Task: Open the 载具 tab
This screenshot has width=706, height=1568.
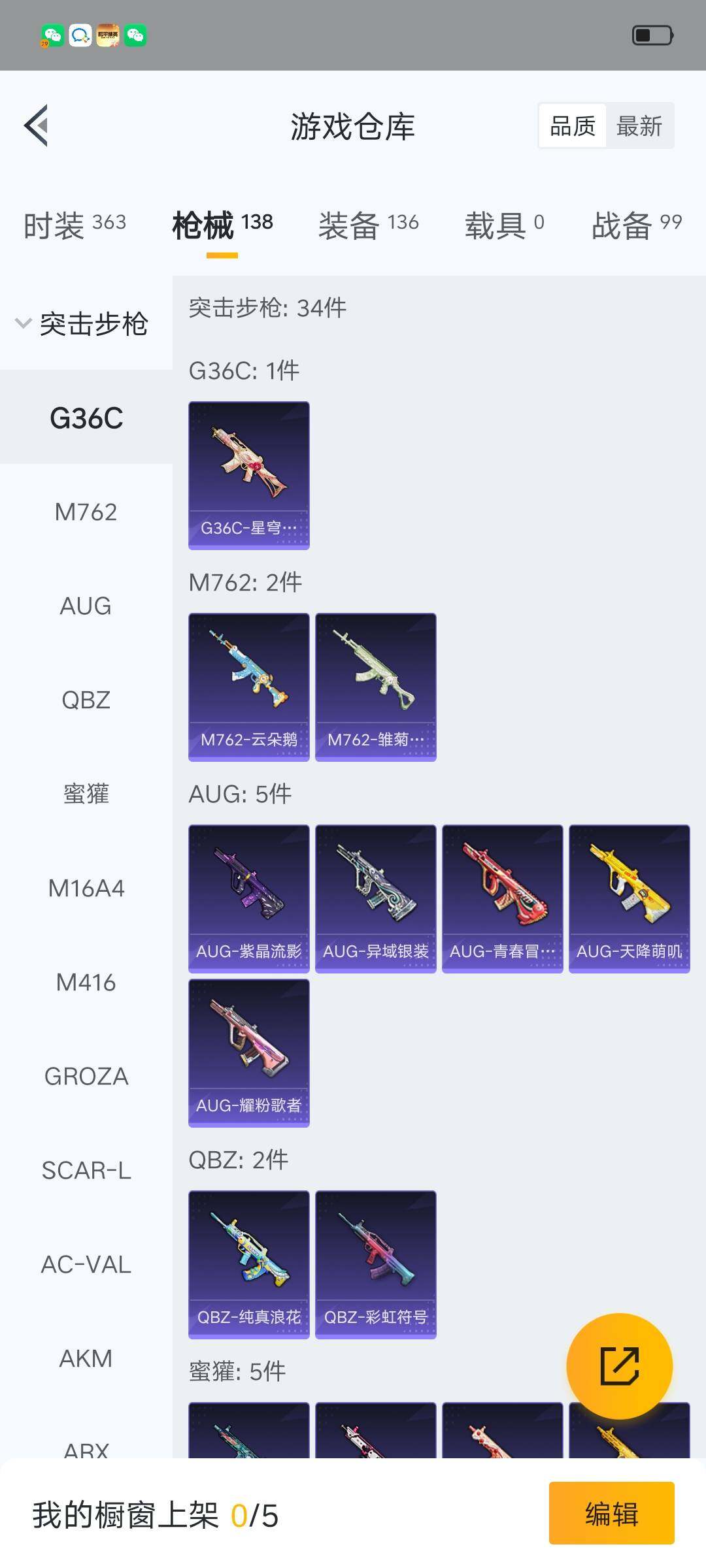Action: coord(504,225)
